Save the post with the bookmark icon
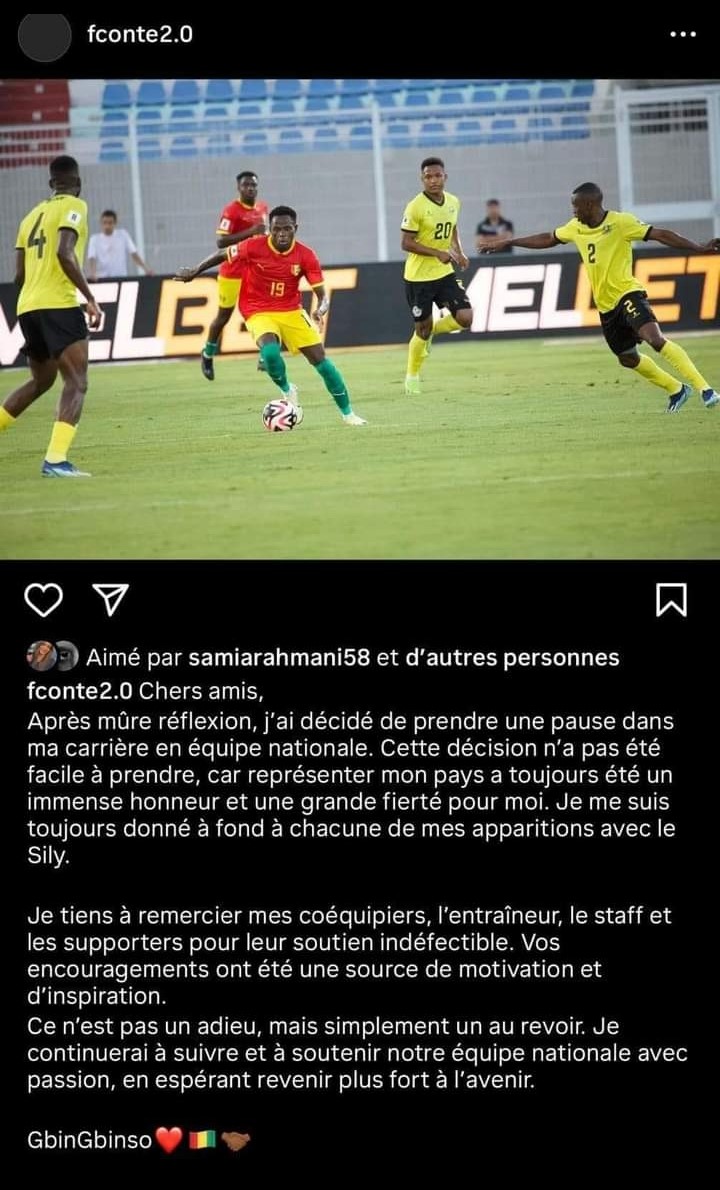 tap(671, 600)
